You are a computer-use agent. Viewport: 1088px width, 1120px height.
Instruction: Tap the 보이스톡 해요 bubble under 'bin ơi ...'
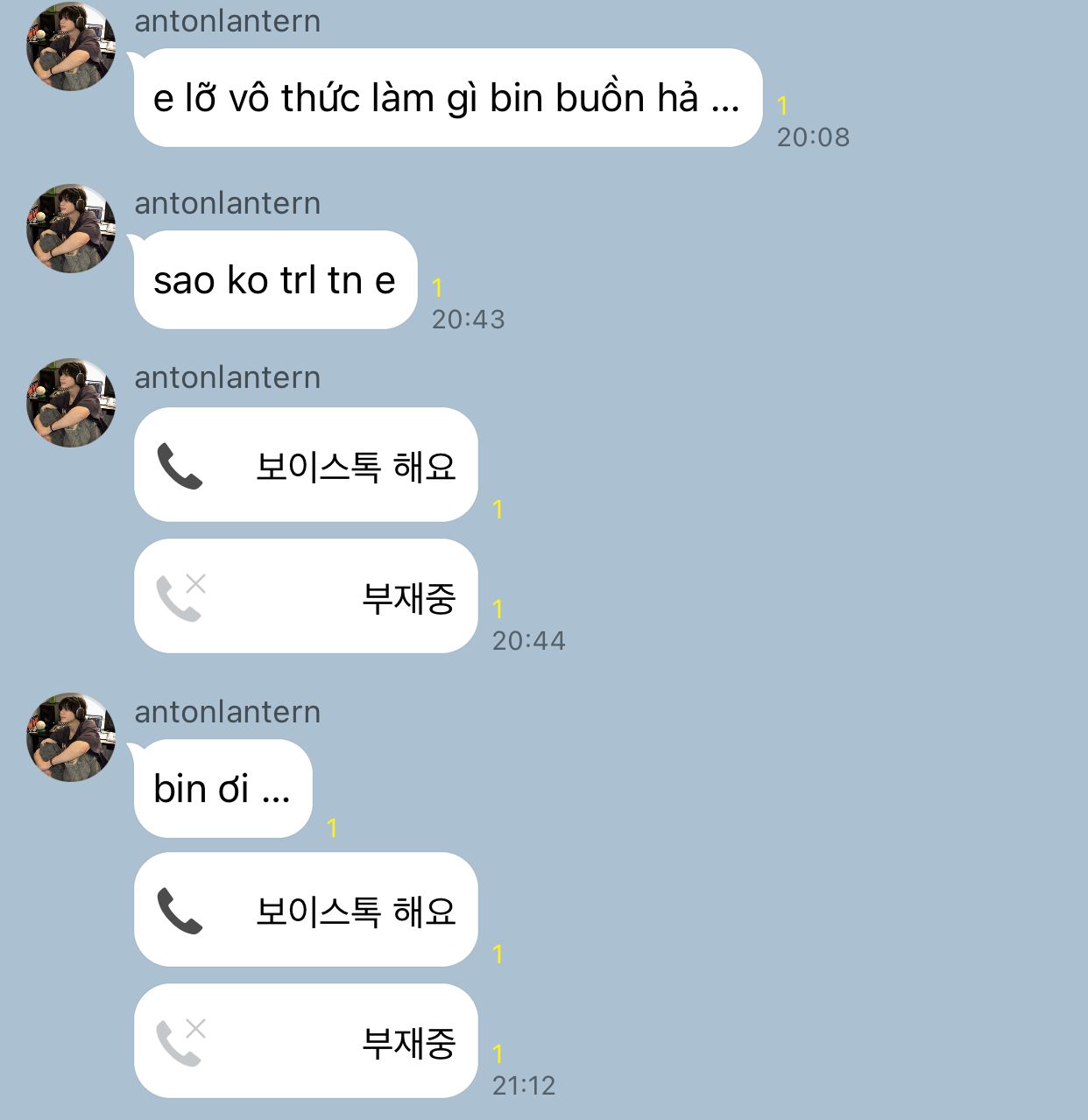pos(306,910)
